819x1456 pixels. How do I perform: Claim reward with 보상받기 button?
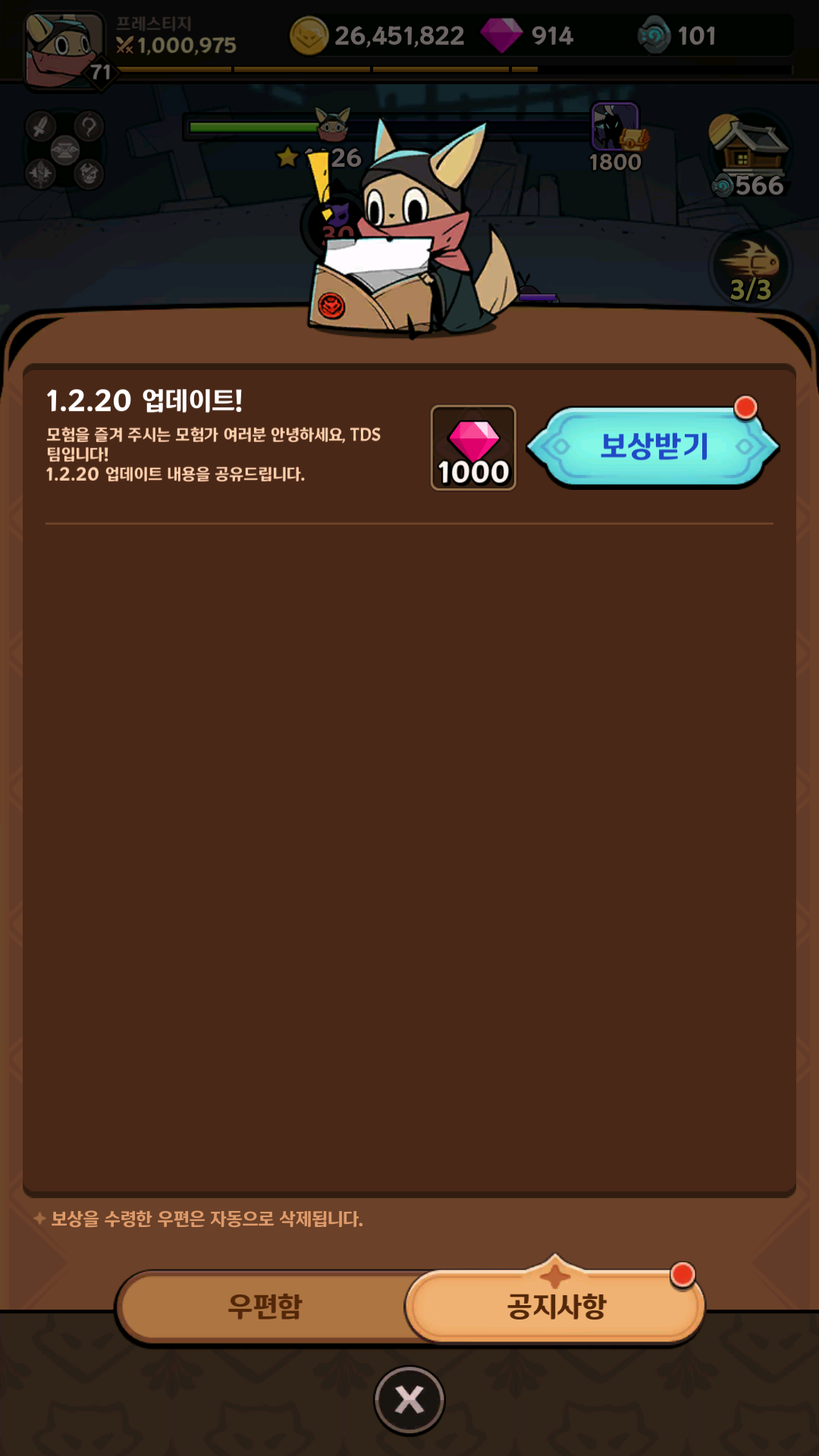pyautogui.click(x=653, y=447)
